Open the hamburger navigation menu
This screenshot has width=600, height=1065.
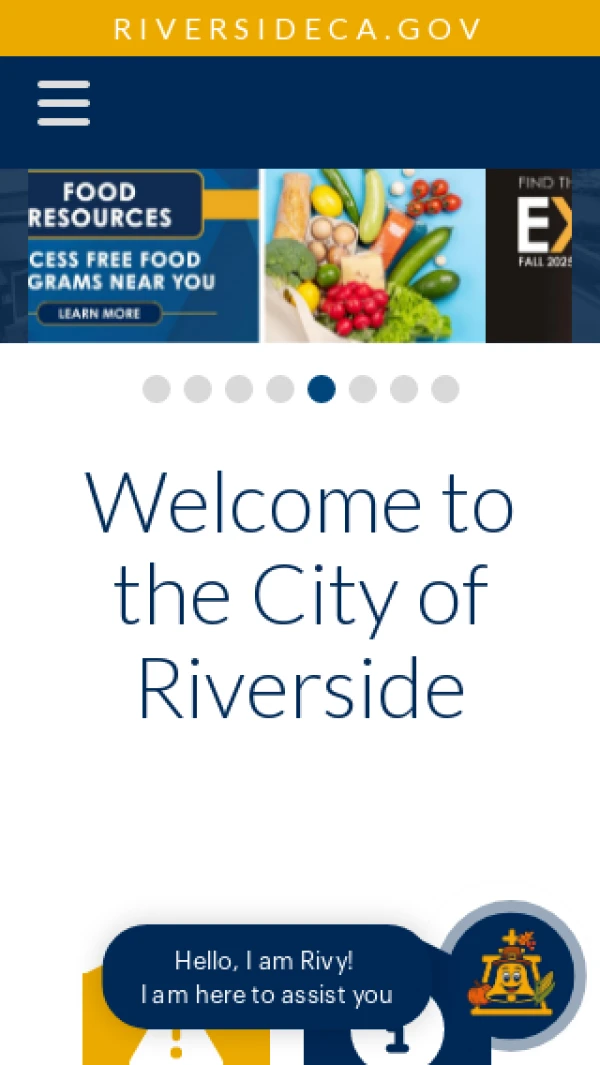click(64, 103)
